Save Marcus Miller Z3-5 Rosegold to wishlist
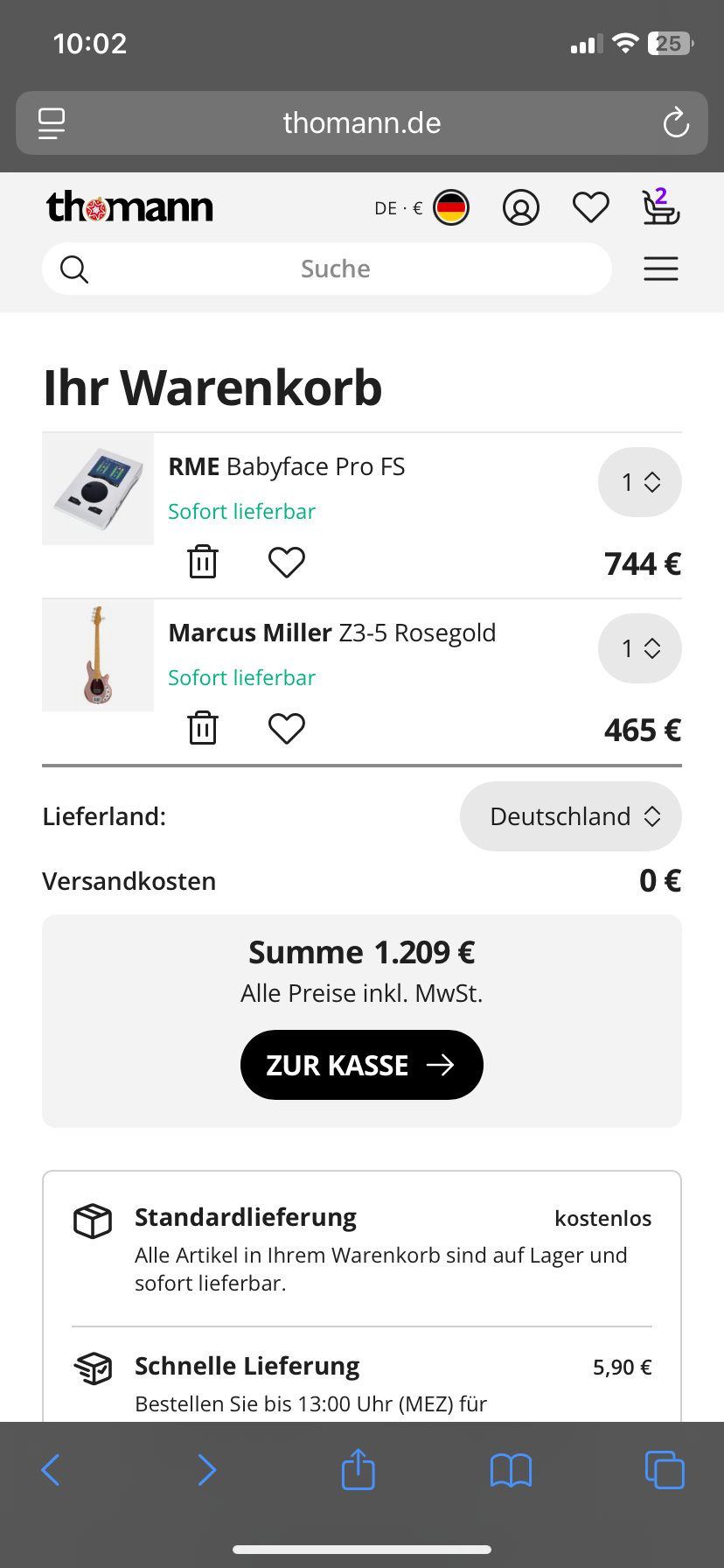 coord(286,728)
